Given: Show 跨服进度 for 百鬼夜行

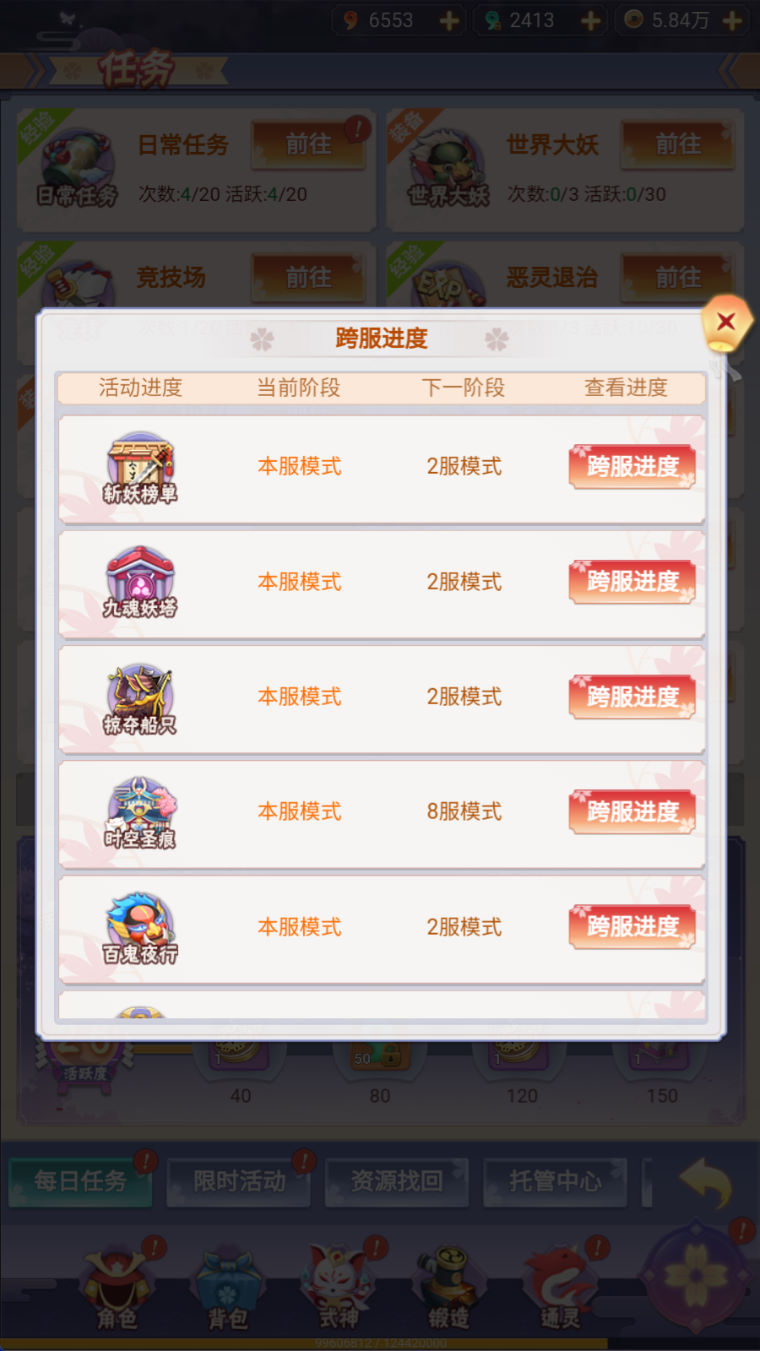Looking at the screenshot, I should tap(632, 927).
